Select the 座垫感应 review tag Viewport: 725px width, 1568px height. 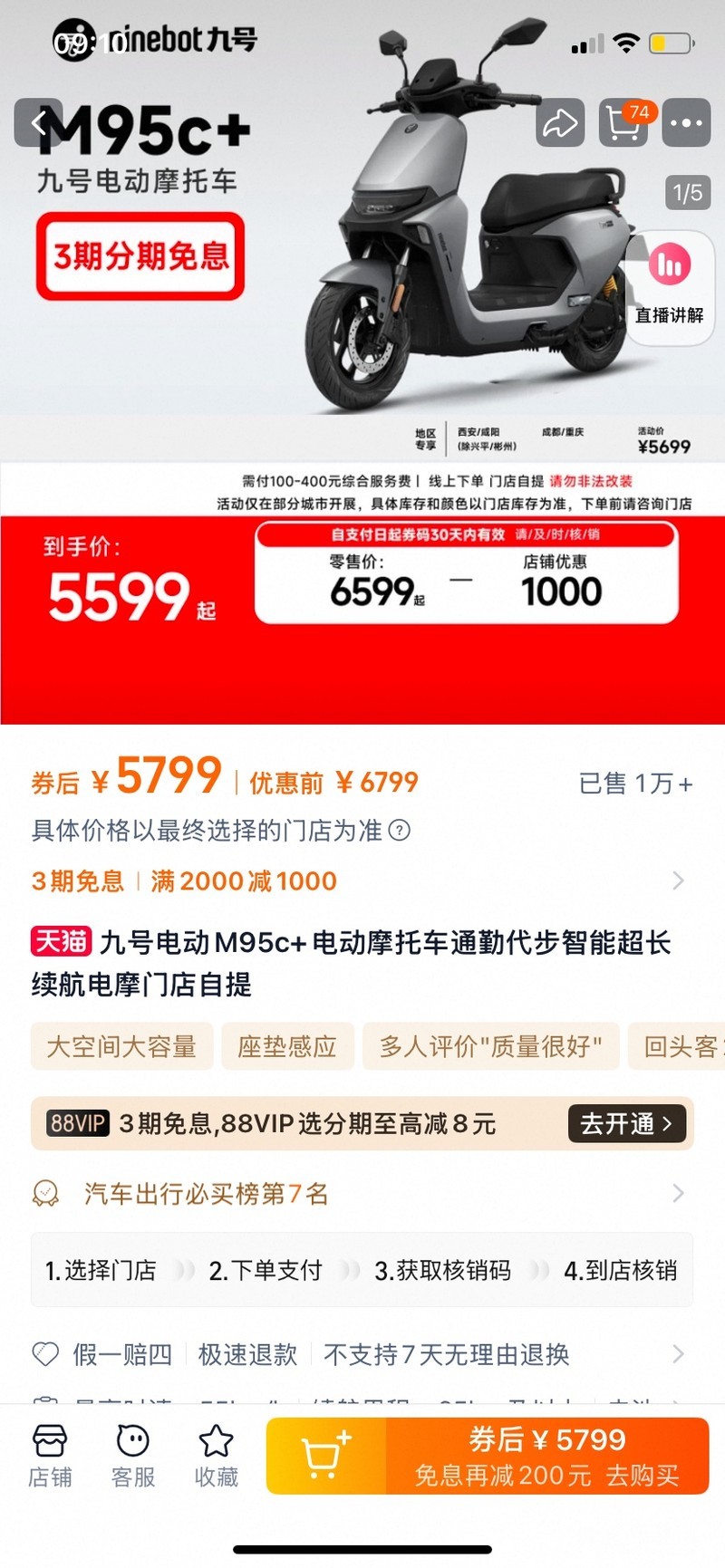pos(287,1046)
